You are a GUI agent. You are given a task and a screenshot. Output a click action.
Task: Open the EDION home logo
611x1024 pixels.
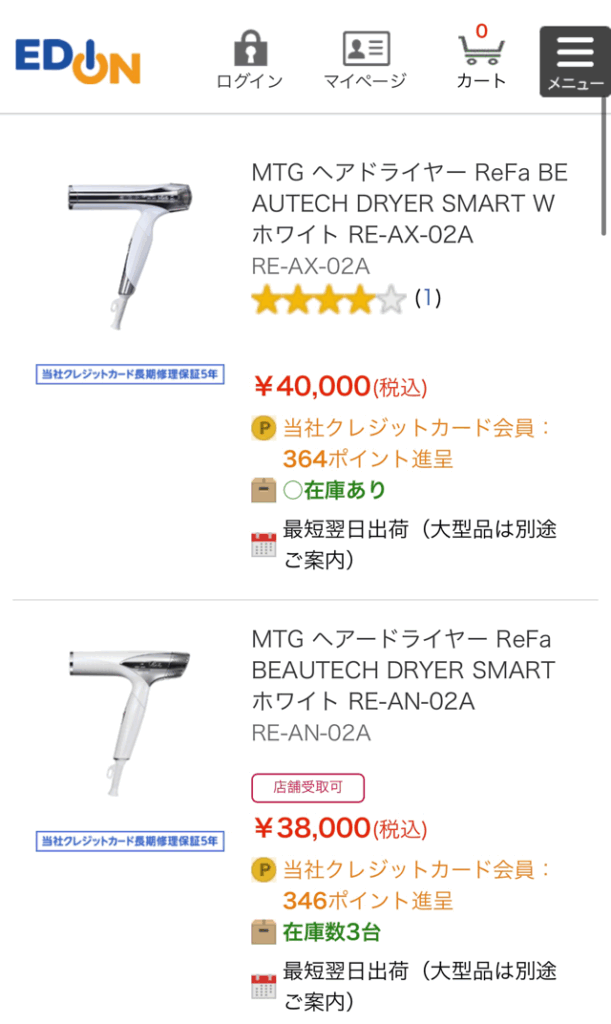point(78,61)
